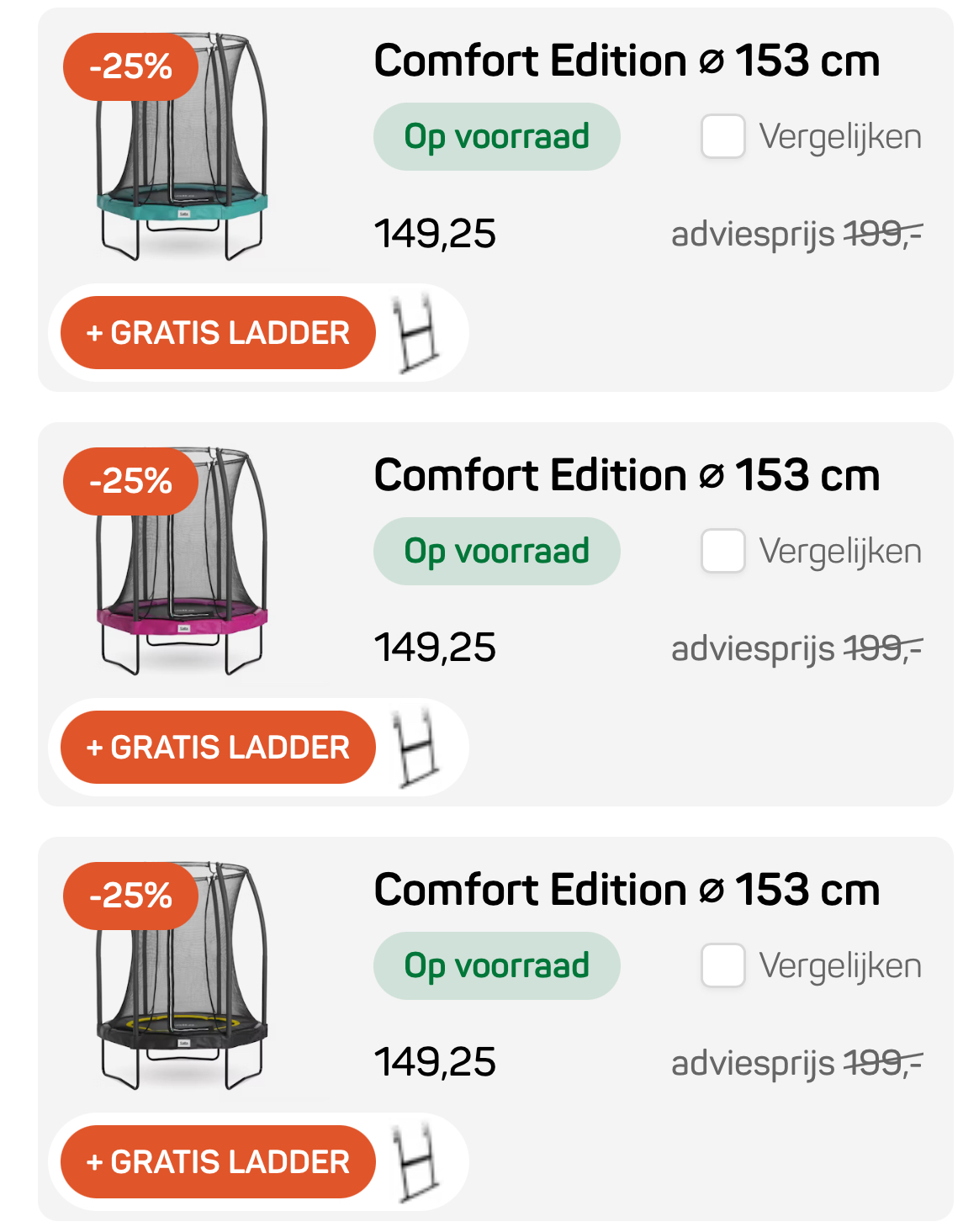Open the green Comfort Edition trampoline card
Viewport: 963px width, 1232px height.
tap(626, 61)
